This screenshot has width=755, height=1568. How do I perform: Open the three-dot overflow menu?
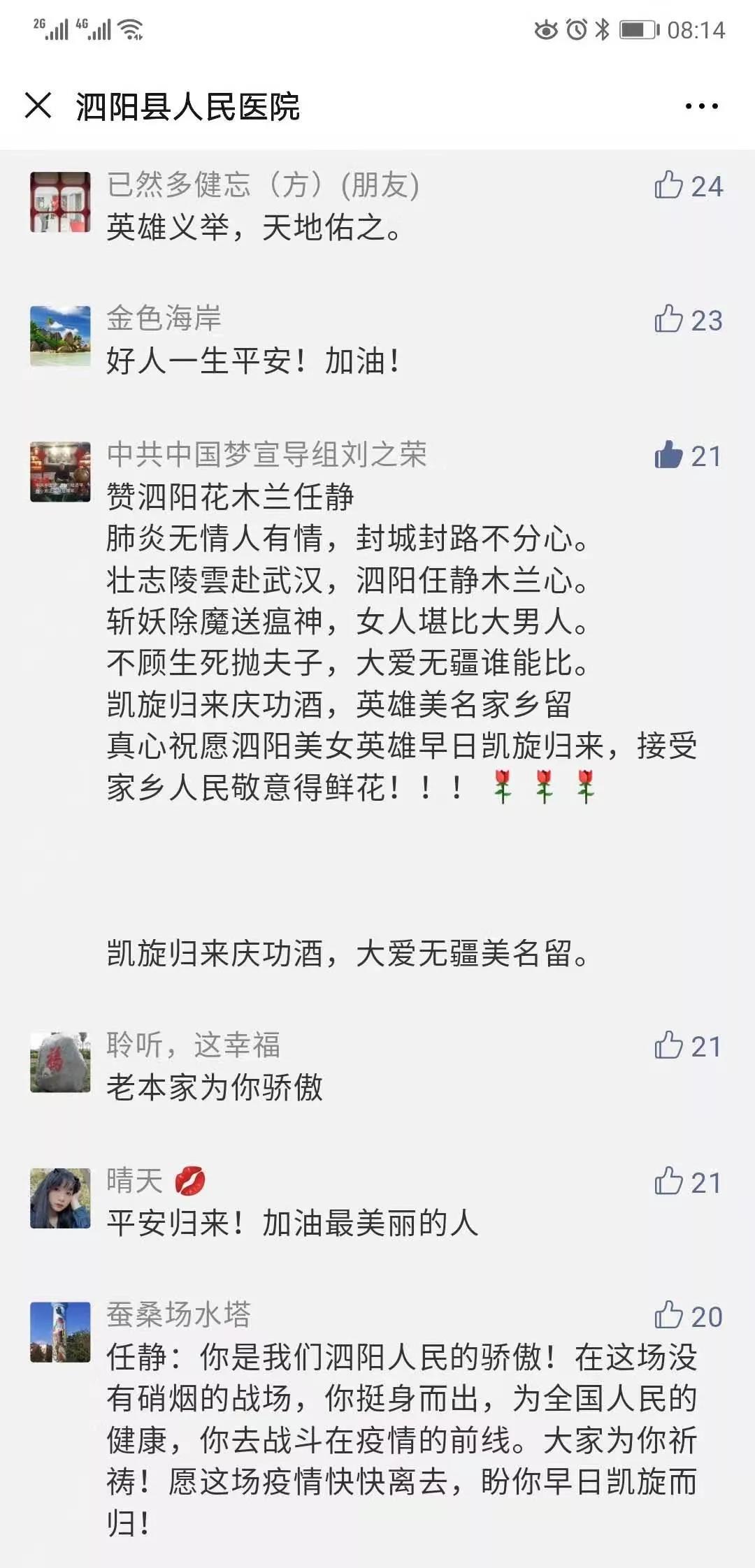point(701,106)
